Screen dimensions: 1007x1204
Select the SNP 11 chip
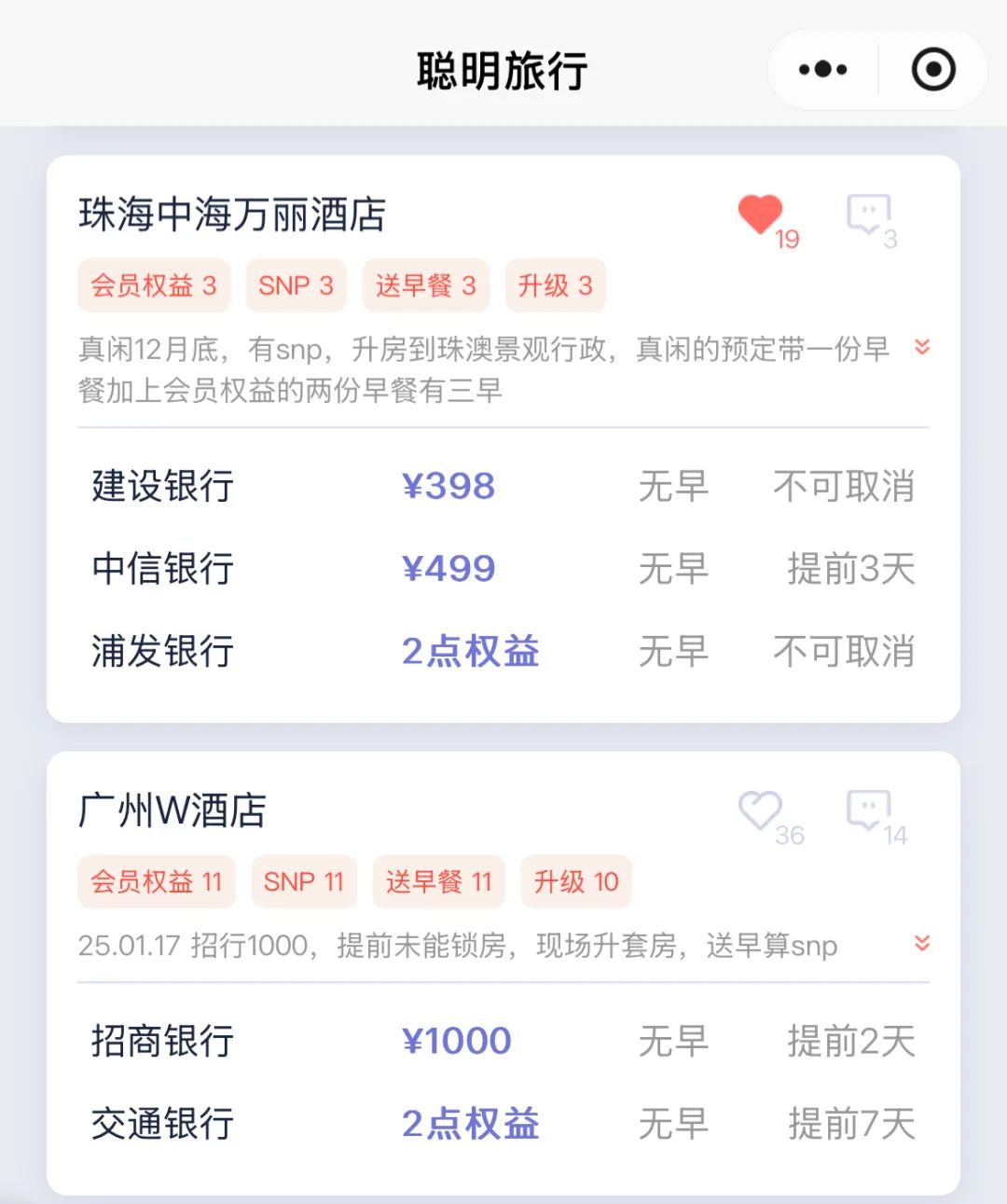[x=304, y=881]
